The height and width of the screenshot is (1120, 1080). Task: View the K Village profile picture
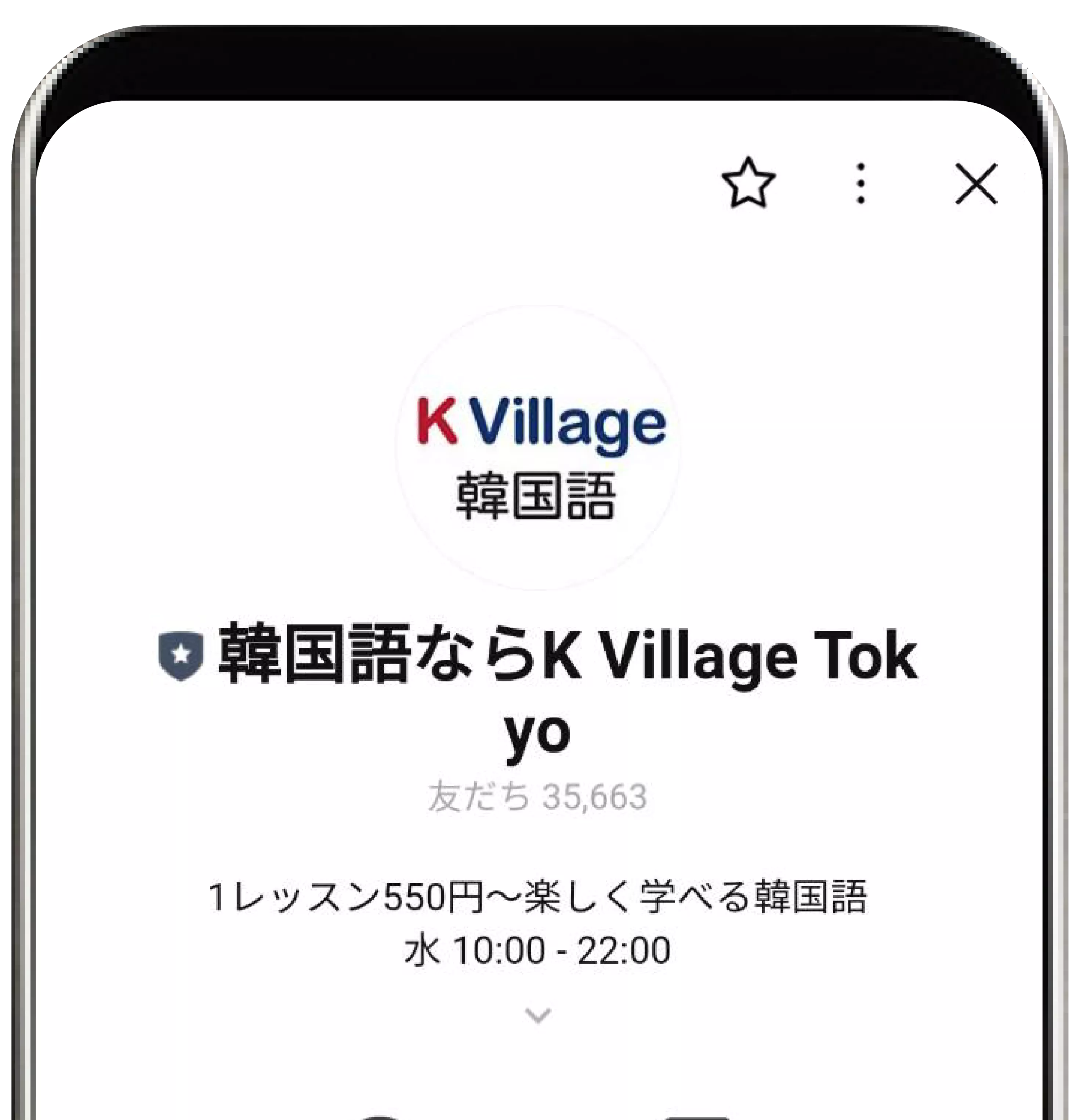click(538, 447)
